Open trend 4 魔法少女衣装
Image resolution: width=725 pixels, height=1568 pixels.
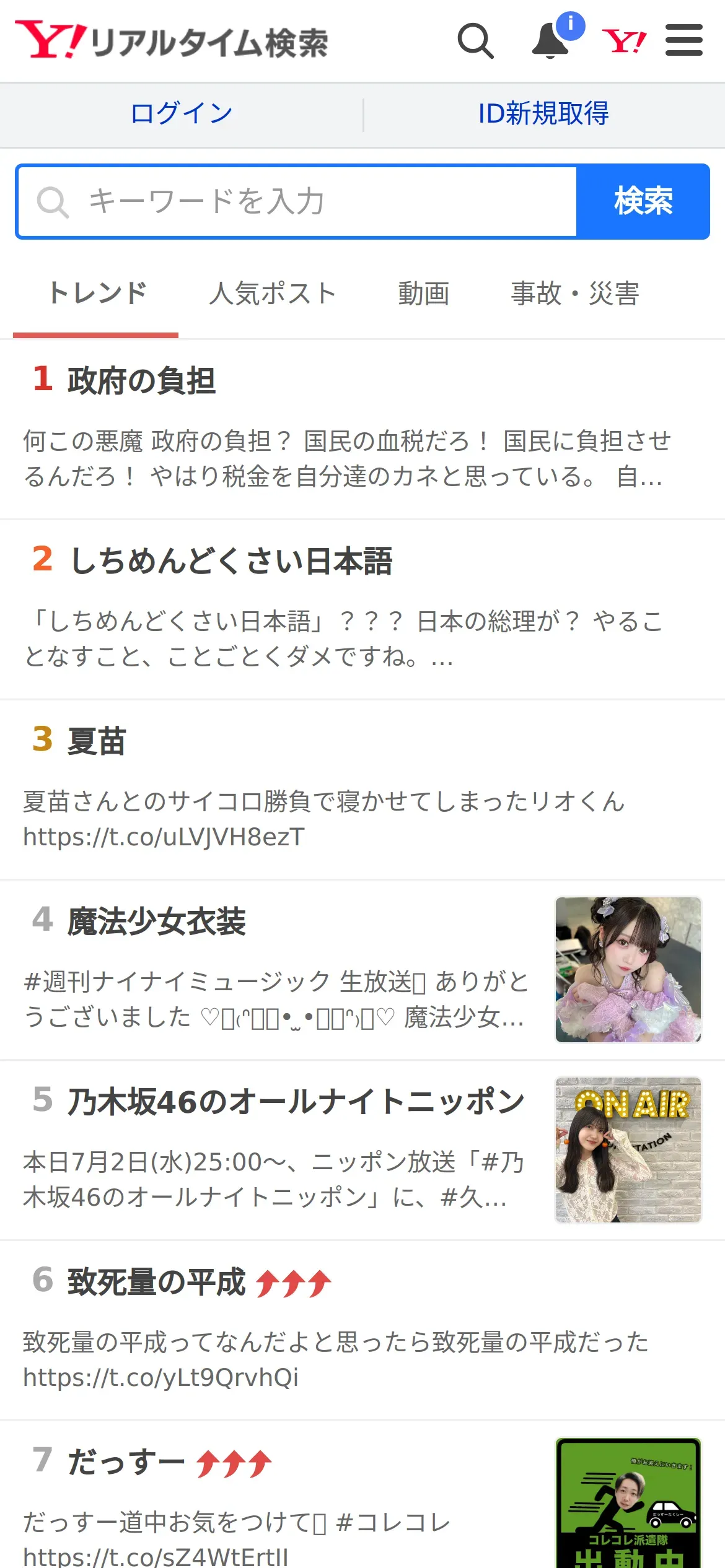click(362, 970)
